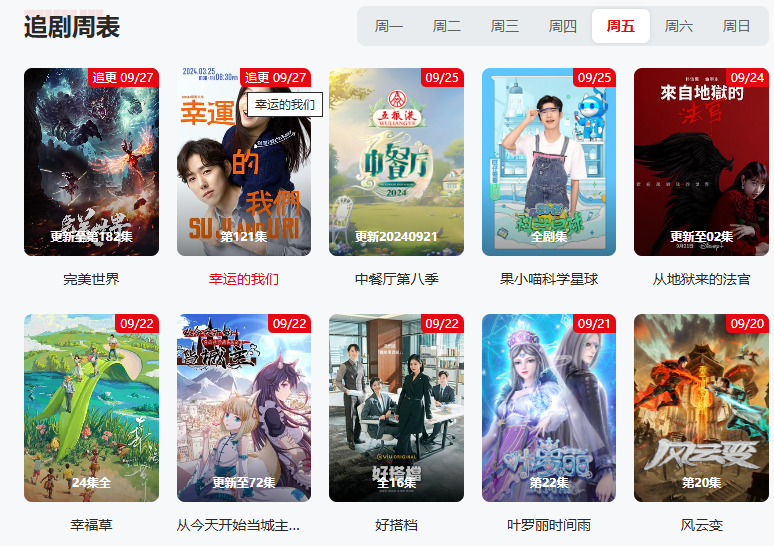Switch to the 周四 tab

point(563,26)
